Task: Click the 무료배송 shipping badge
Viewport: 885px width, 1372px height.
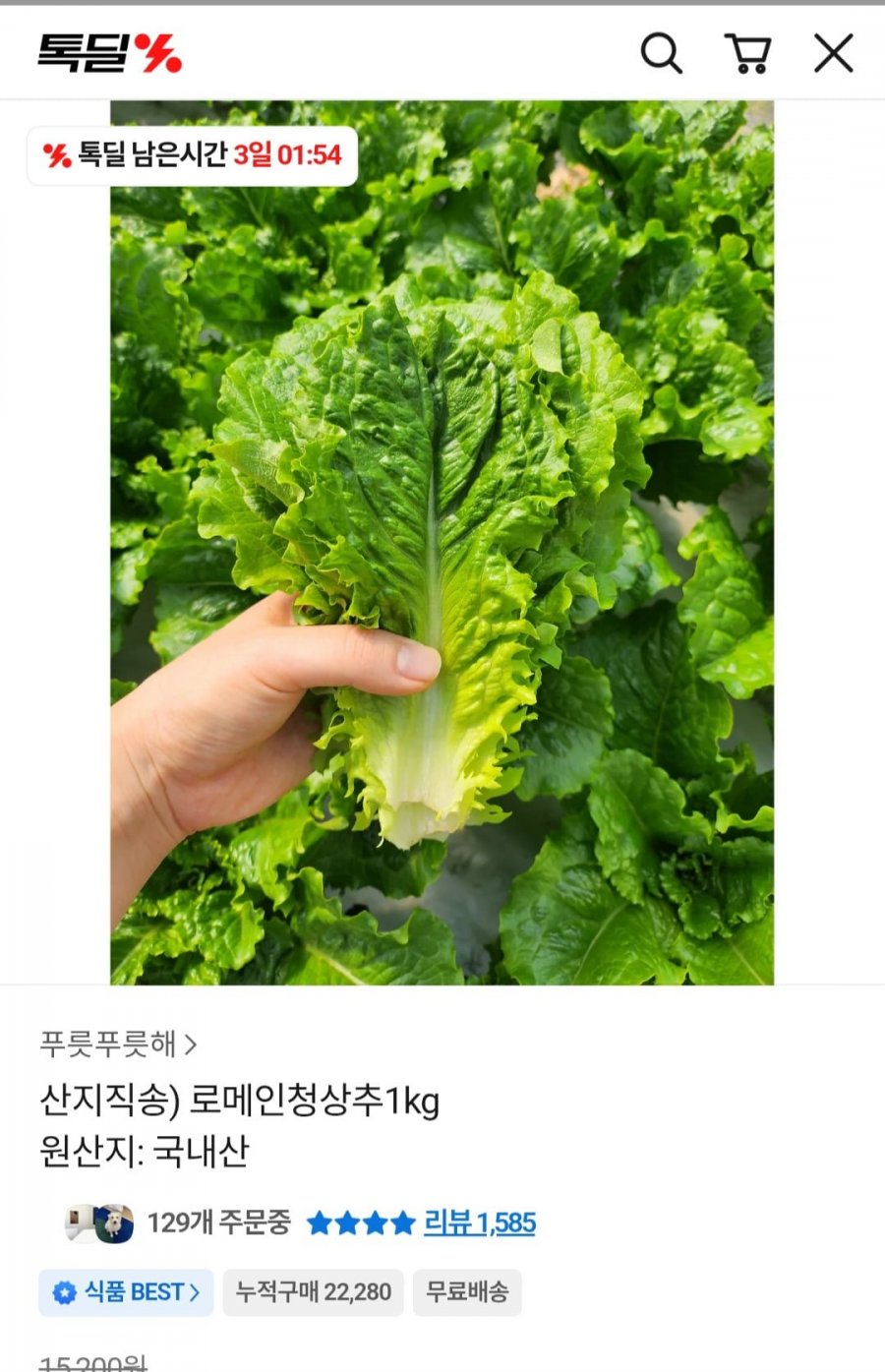Action: pyautogui.click(x=467, y=1292)
